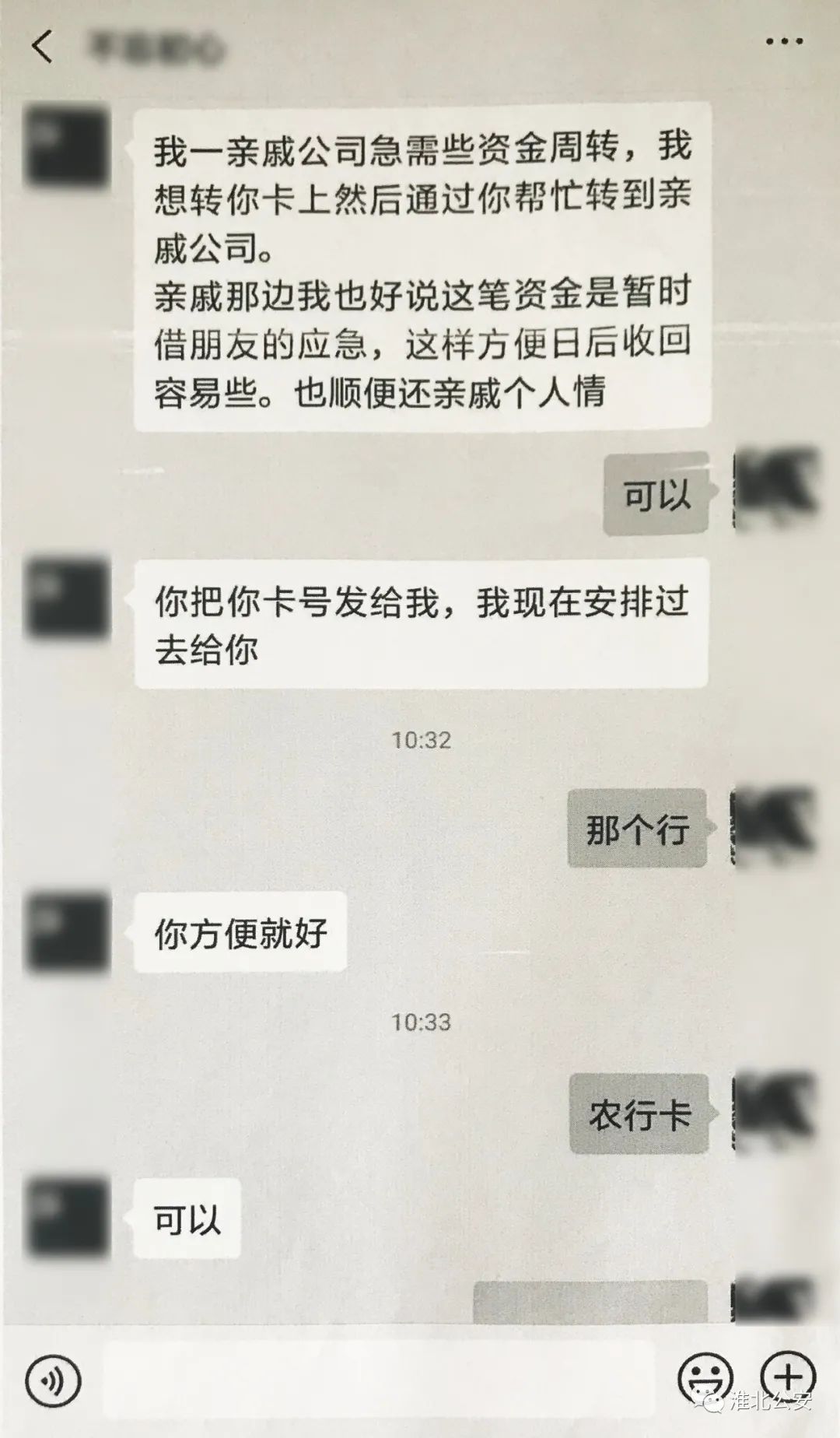The image size is (840, 1438).
Task: Open the plus attachment menu
Action: click(787, 1377)
